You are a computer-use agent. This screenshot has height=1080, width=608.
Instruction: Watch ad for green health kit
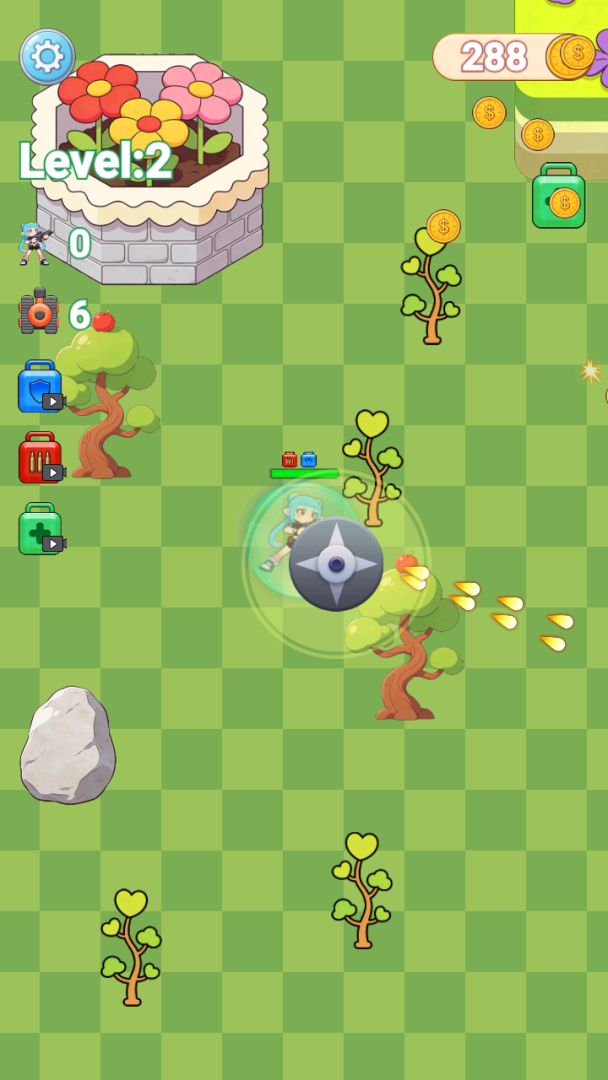click(x=41, y=529)
